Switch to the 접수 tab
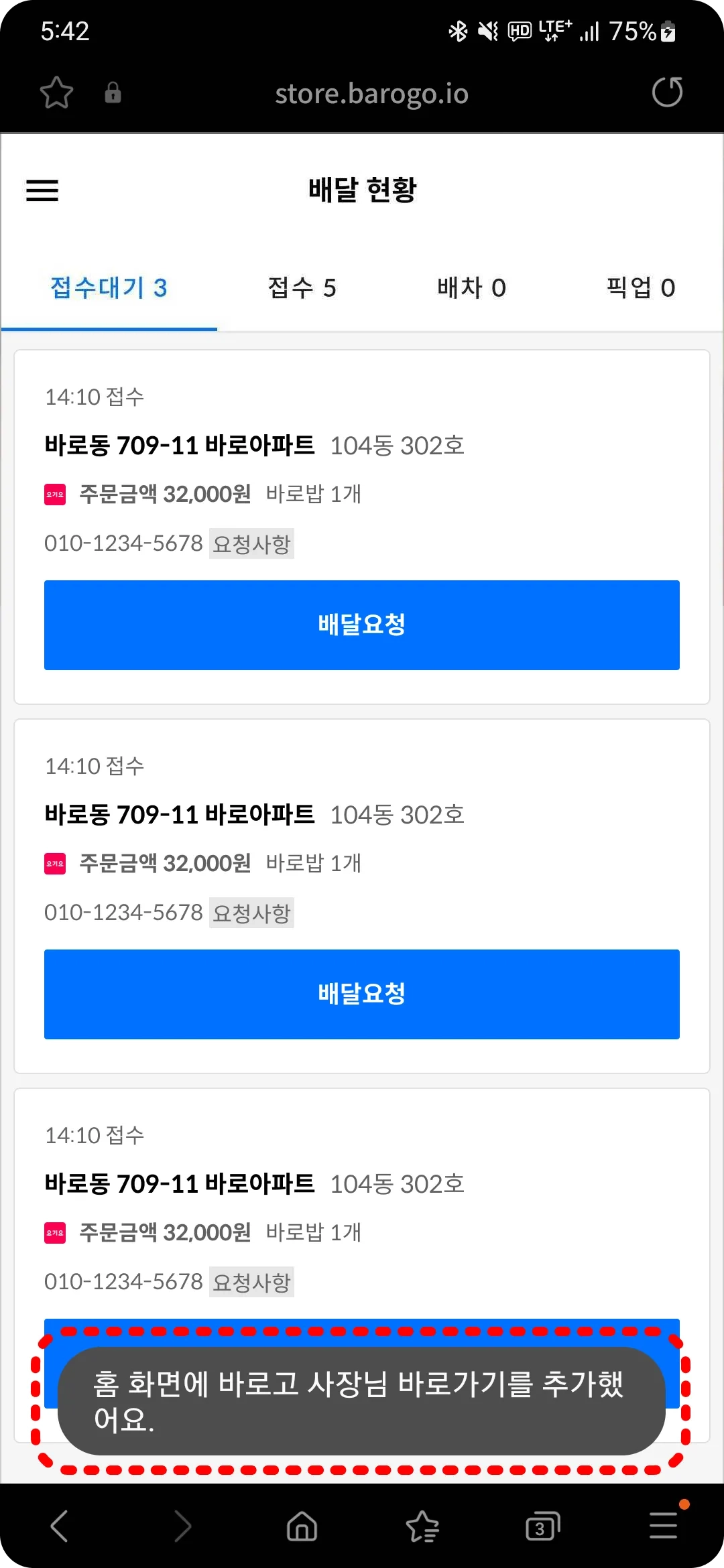Image resolution: width=724 pixels, height=1568 pixels. tap(302, 288)
